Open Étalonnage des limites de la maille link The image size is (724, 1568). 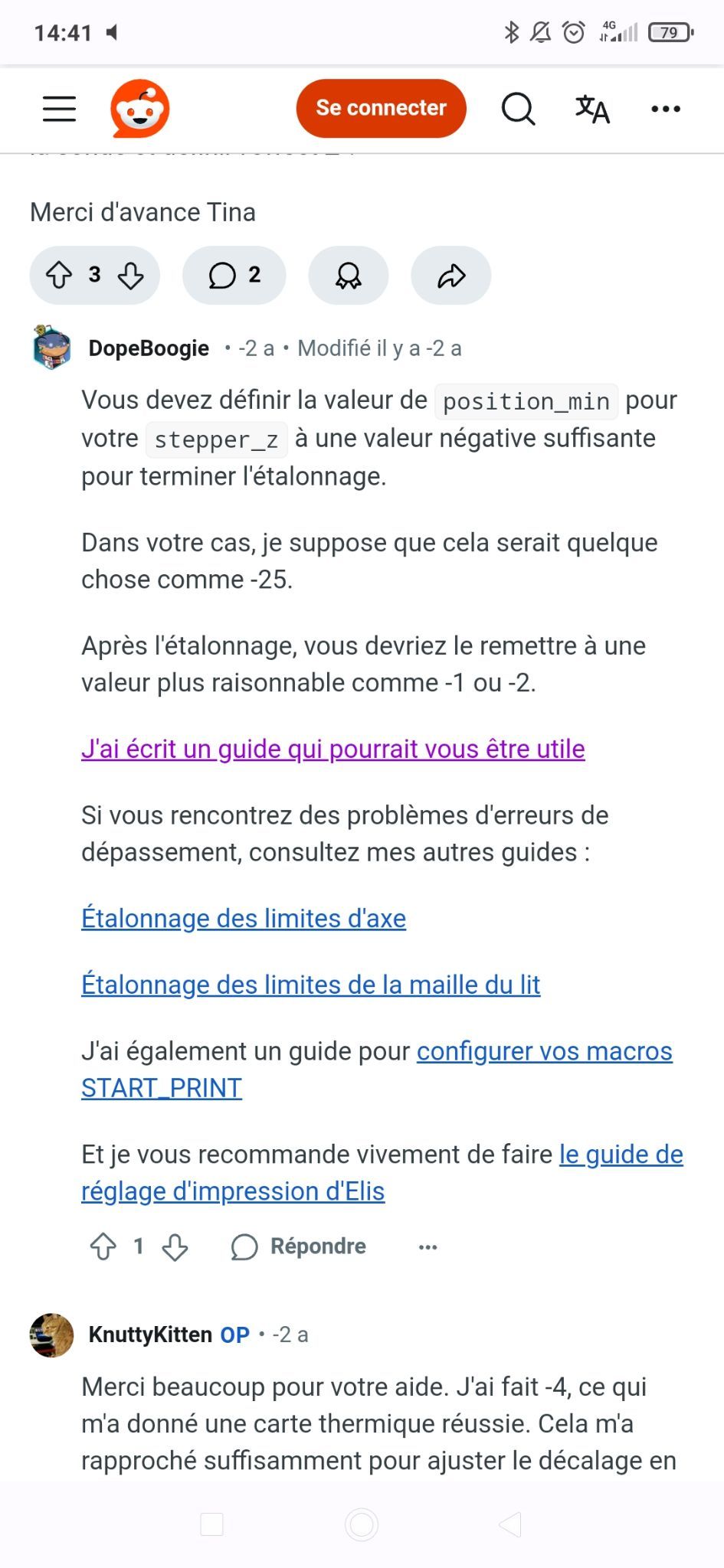click(310, 985)
